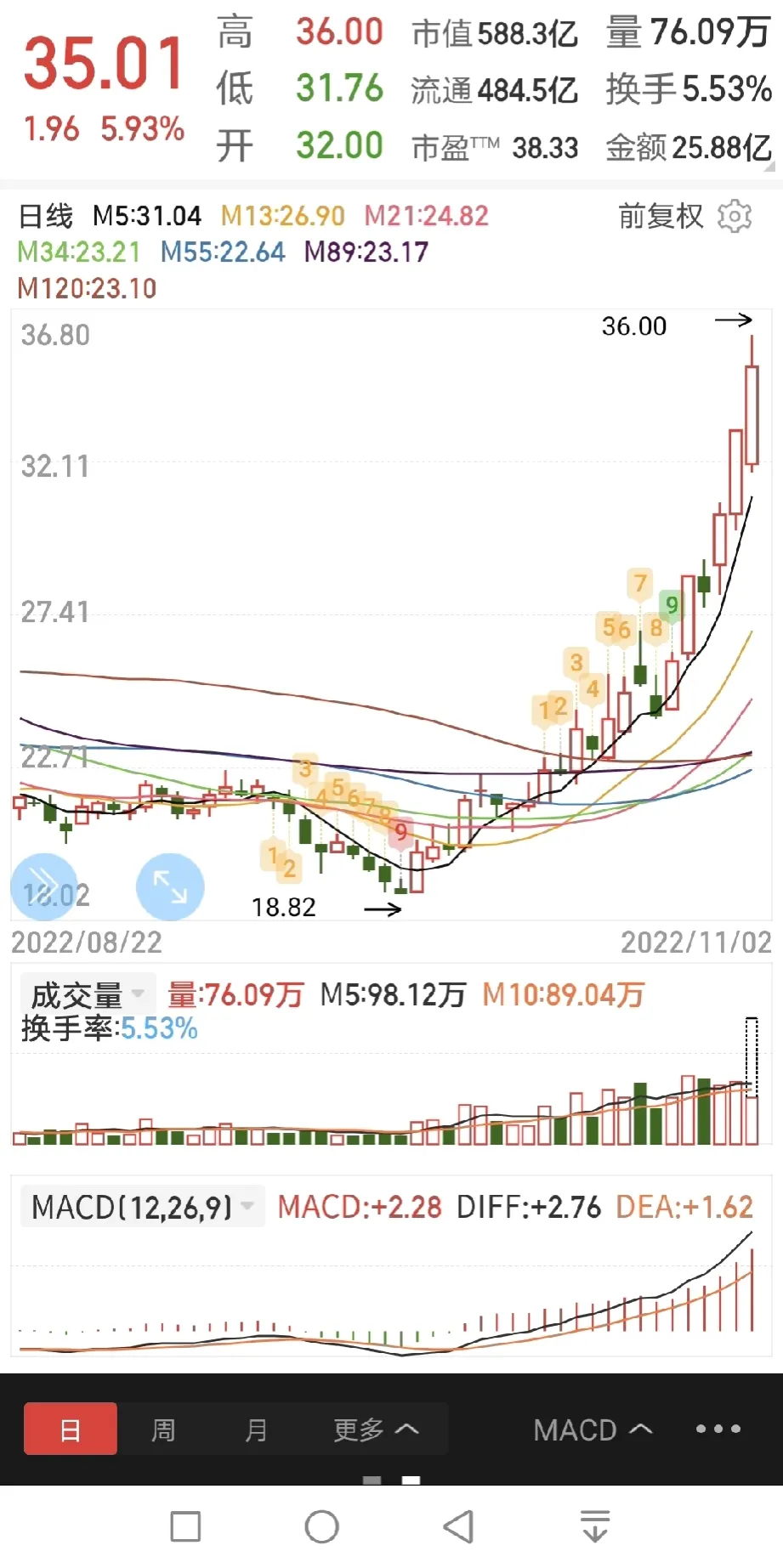Screen dimensions: 783x1568
Task: Open the MACD(12,26,9) indicator dropdown
Action: 142,1207
